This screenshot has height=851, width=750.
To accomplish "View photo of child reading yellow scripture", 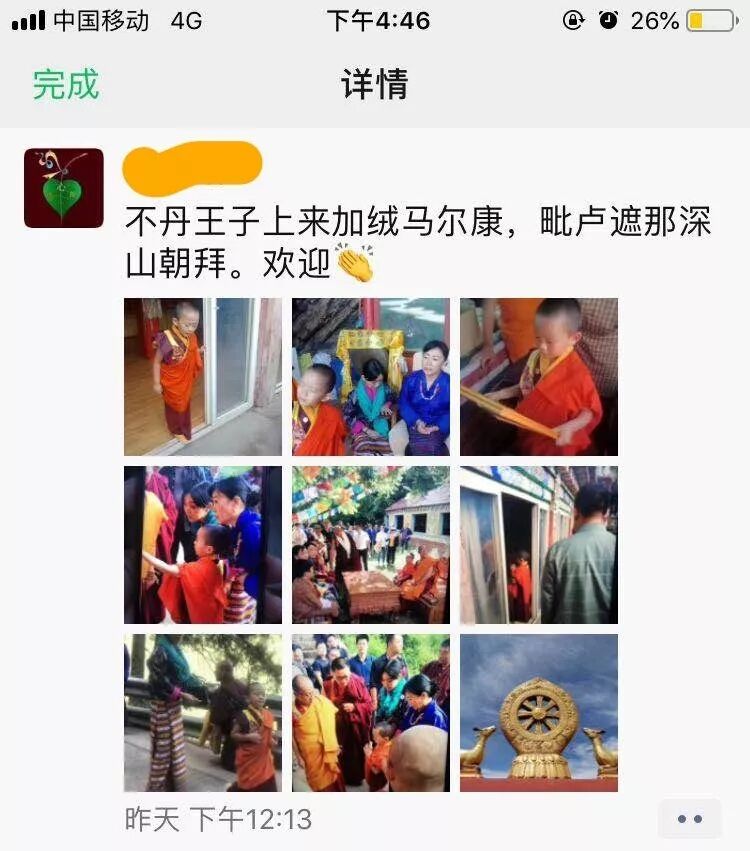I will [539, 377].
